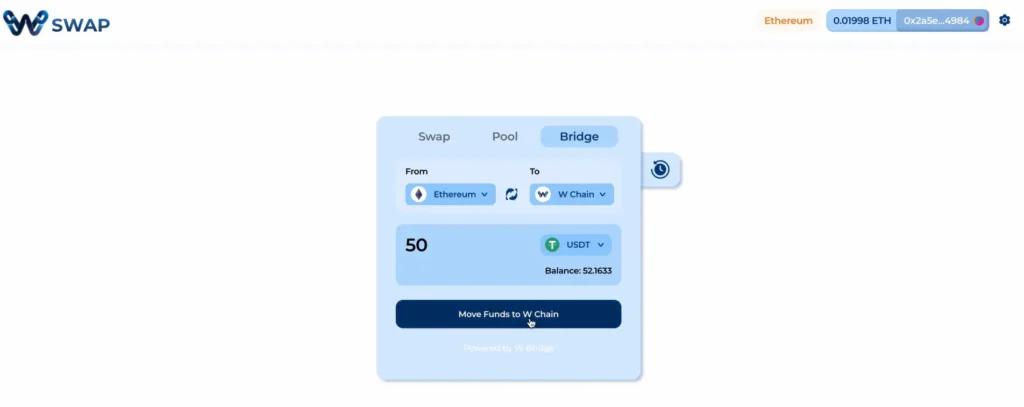
Task: Switch to the Pool tab
Action: (505, 137)
